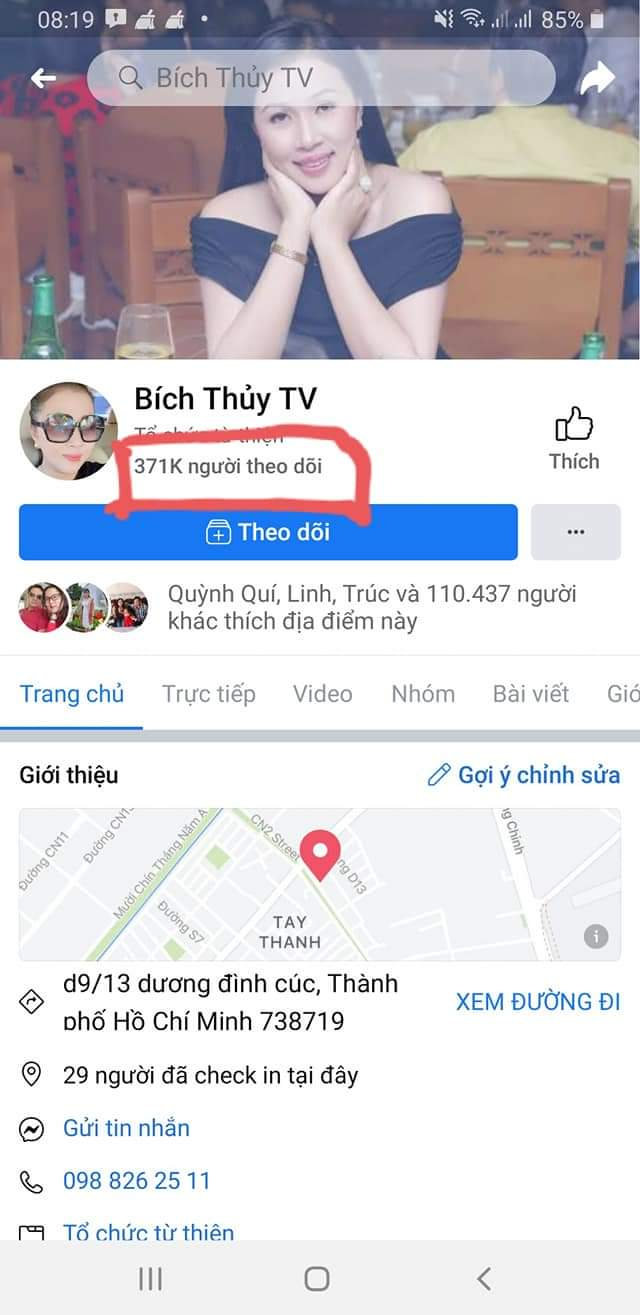Get directions via XEM ĐƯỜNG ĐI

[538, 1002]
